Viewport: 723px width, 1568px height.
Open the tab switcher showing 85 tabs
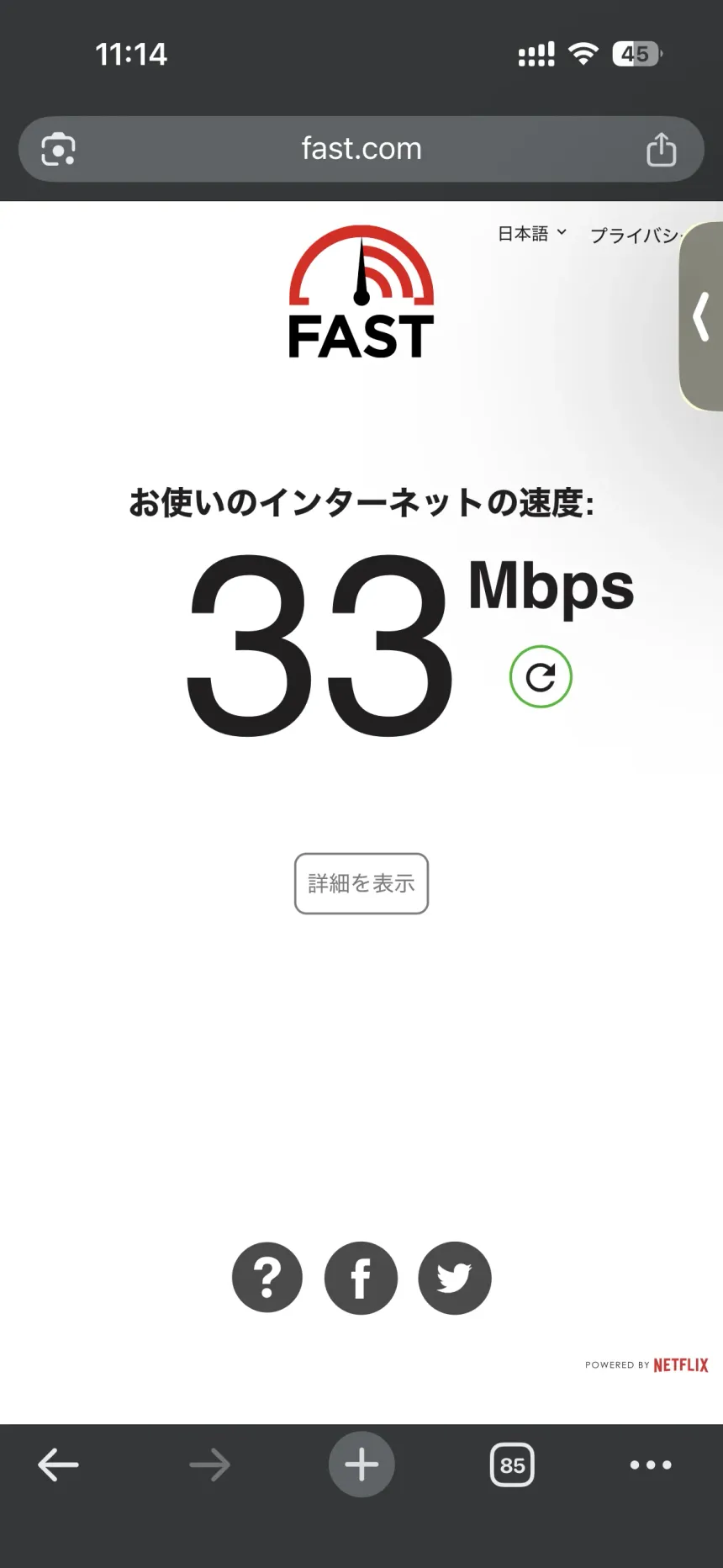(x=512, y=1465)
